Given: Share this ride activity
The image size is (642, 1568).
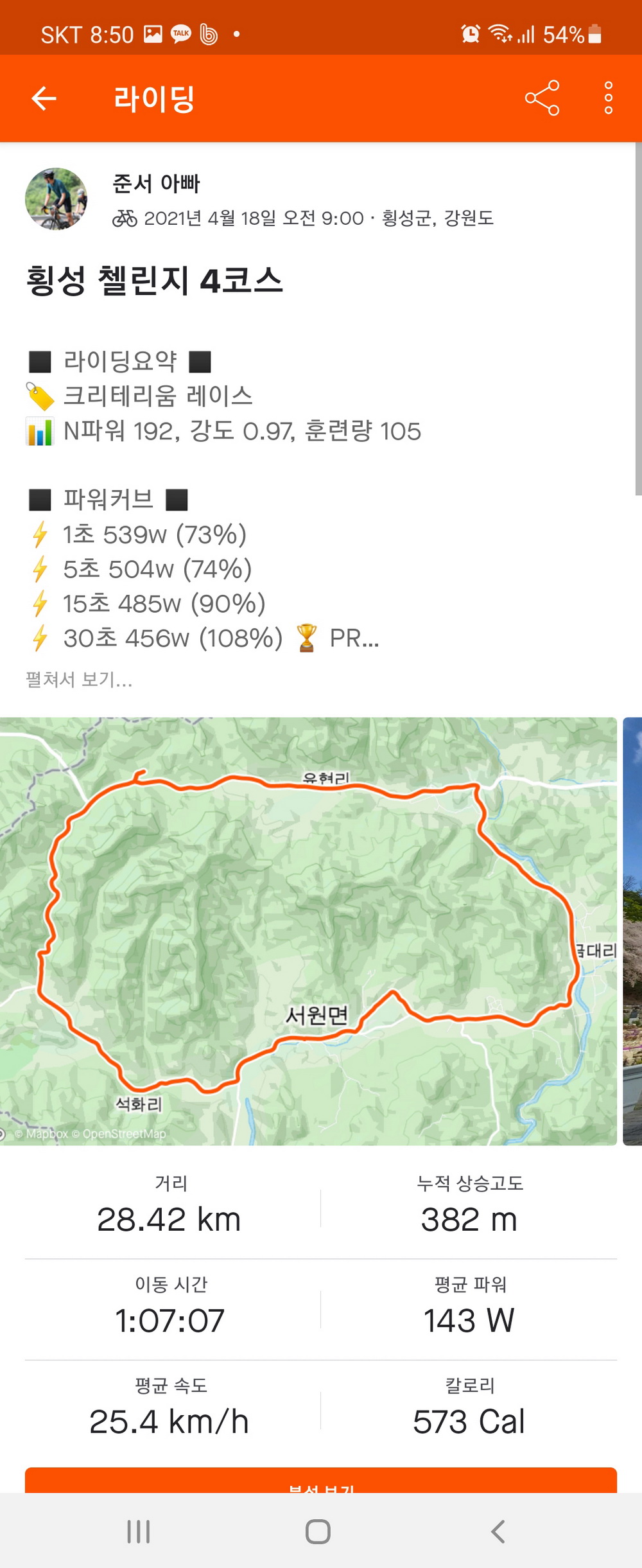Looking at the screenshot, I should pyautogui.click(x=542, y=98).
